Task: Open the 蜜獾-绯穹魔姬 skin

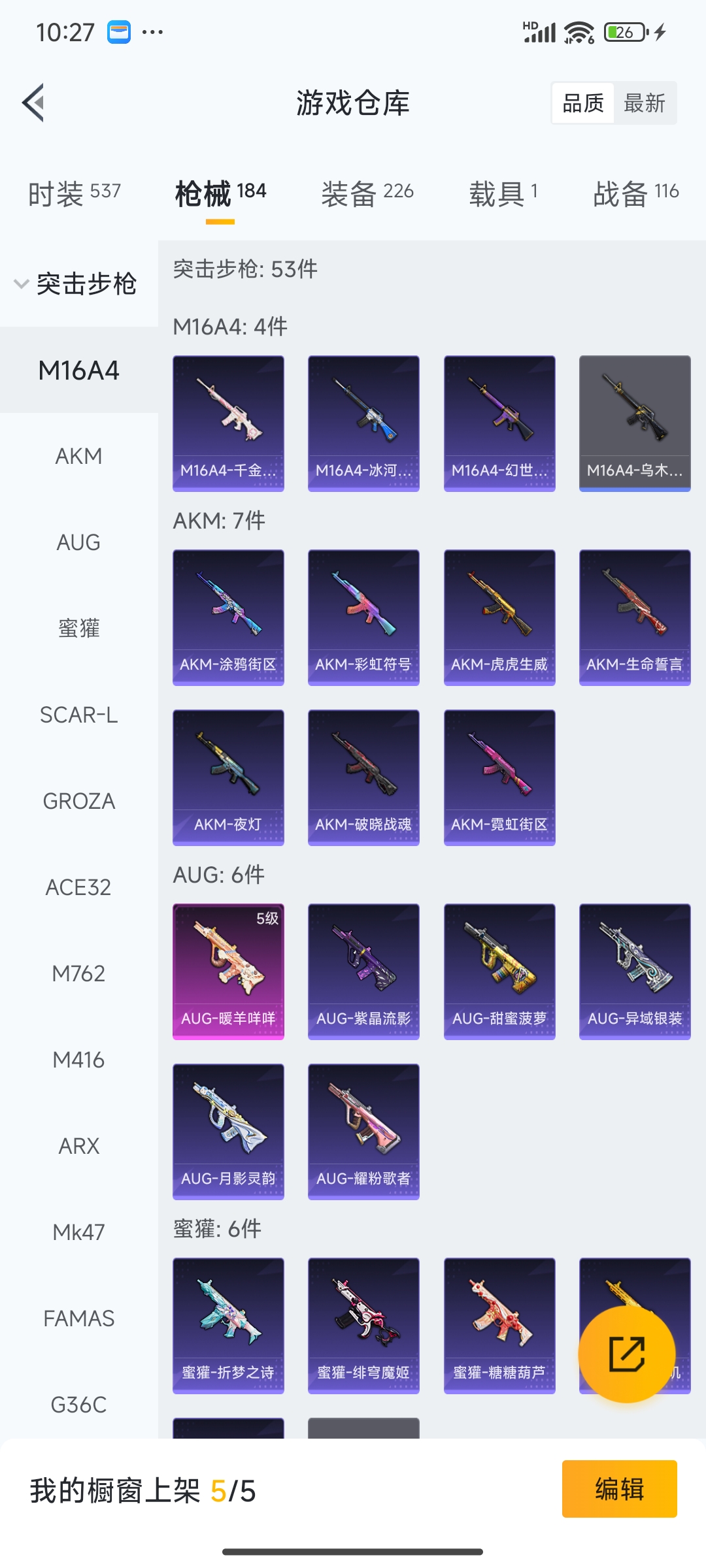Action: 363,1325
